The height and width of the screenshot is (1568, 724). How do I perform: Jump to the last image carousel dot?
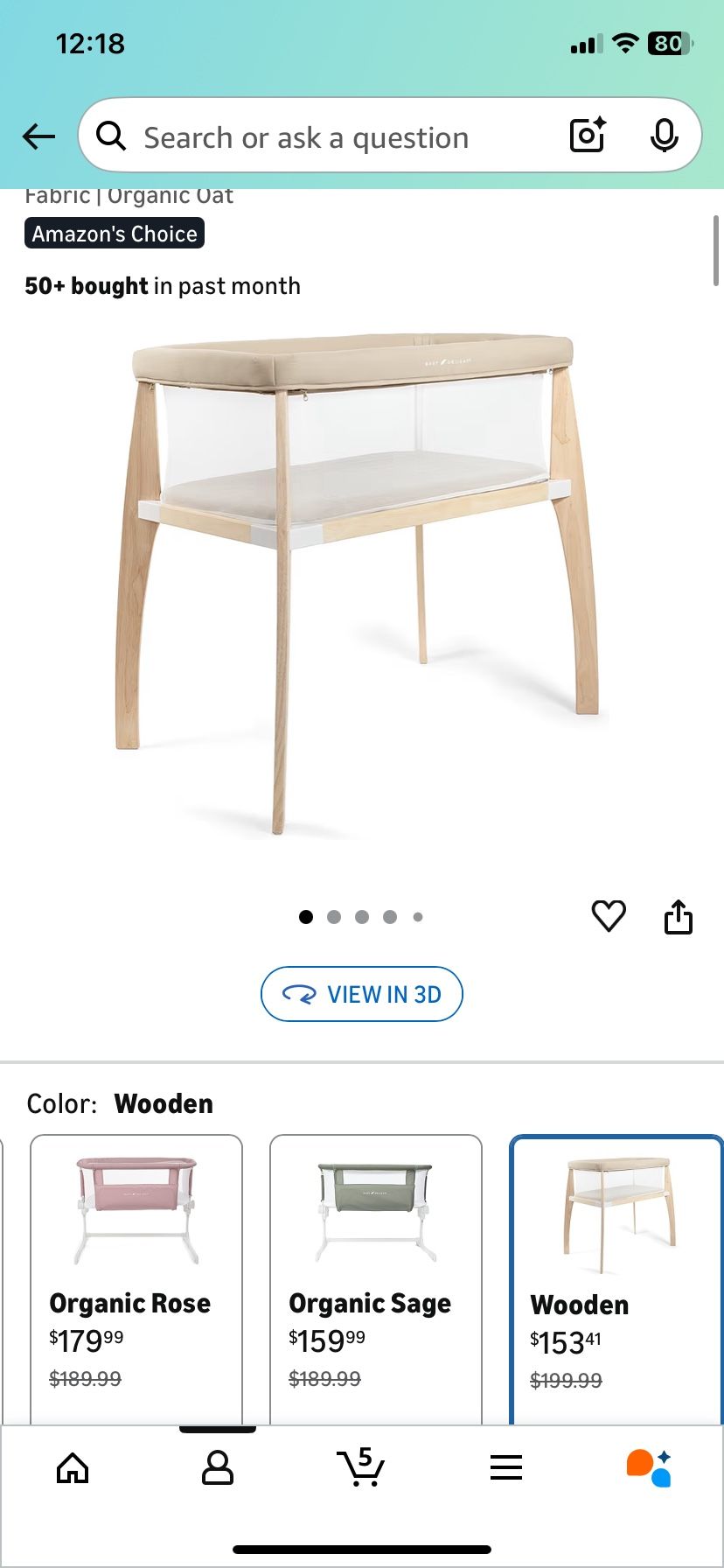tap(417, 916)
